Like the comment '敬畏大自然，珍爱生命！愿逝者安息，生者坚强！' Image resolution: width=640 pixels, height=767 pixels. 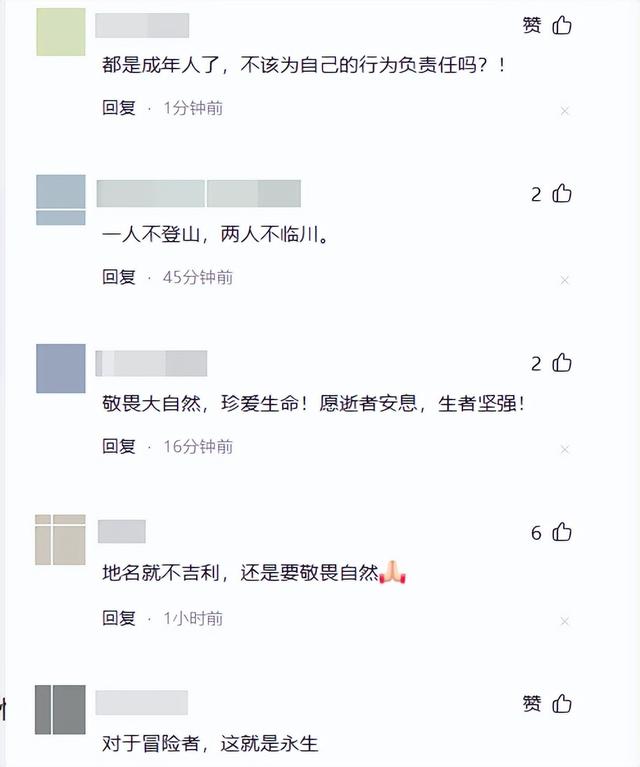click(x=562, y=363)
